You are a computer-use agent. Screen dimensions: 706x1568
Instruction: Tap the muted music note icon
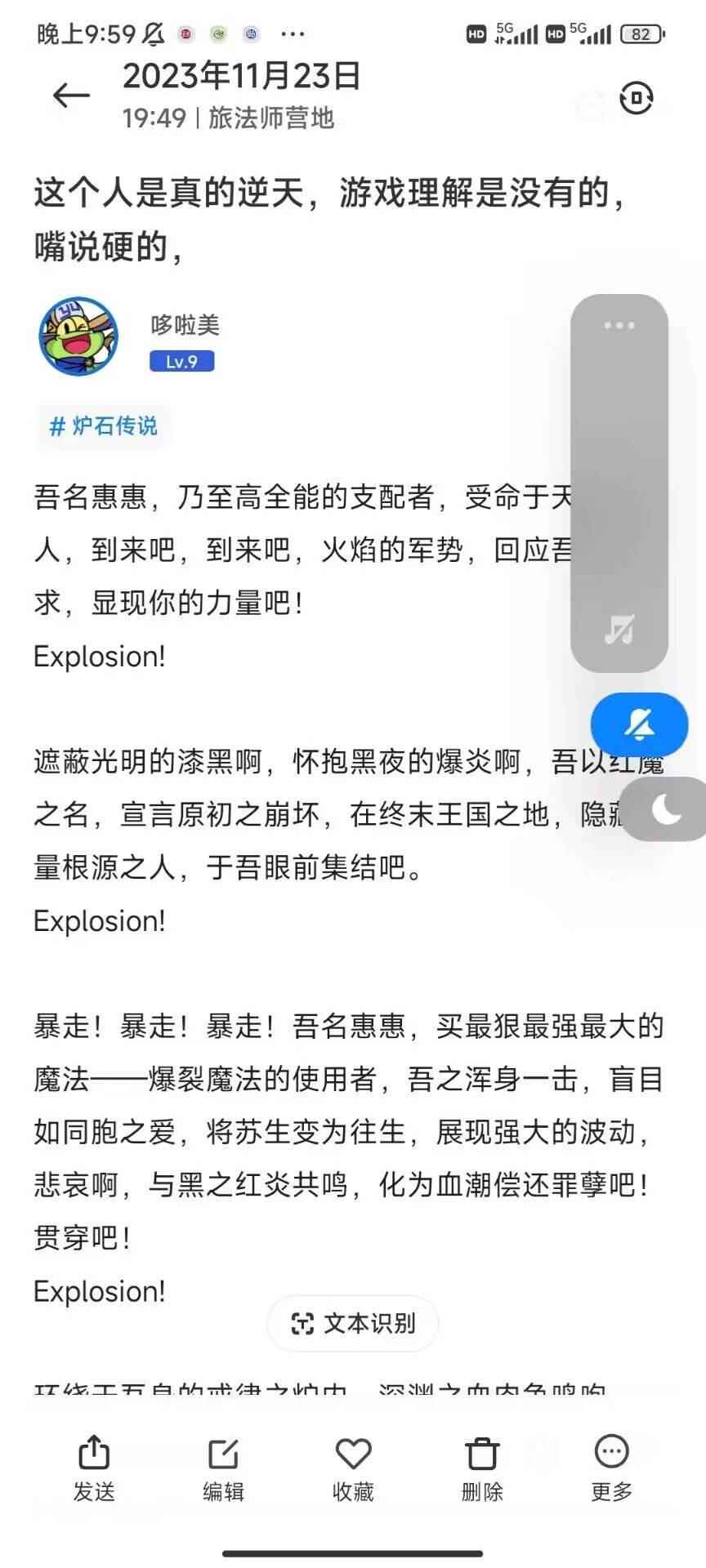[619, 629]
